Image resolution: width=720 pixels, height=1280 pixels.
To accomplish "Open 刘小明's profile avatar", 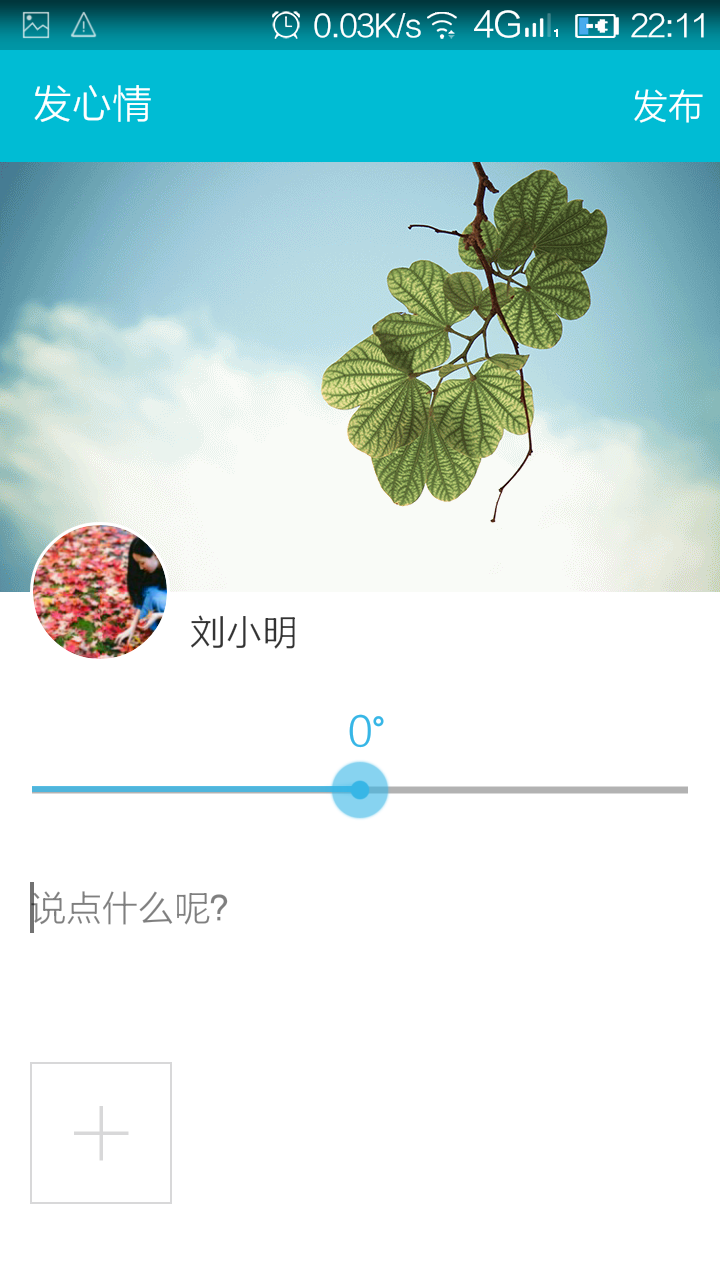I will click(x=100, y=592).
